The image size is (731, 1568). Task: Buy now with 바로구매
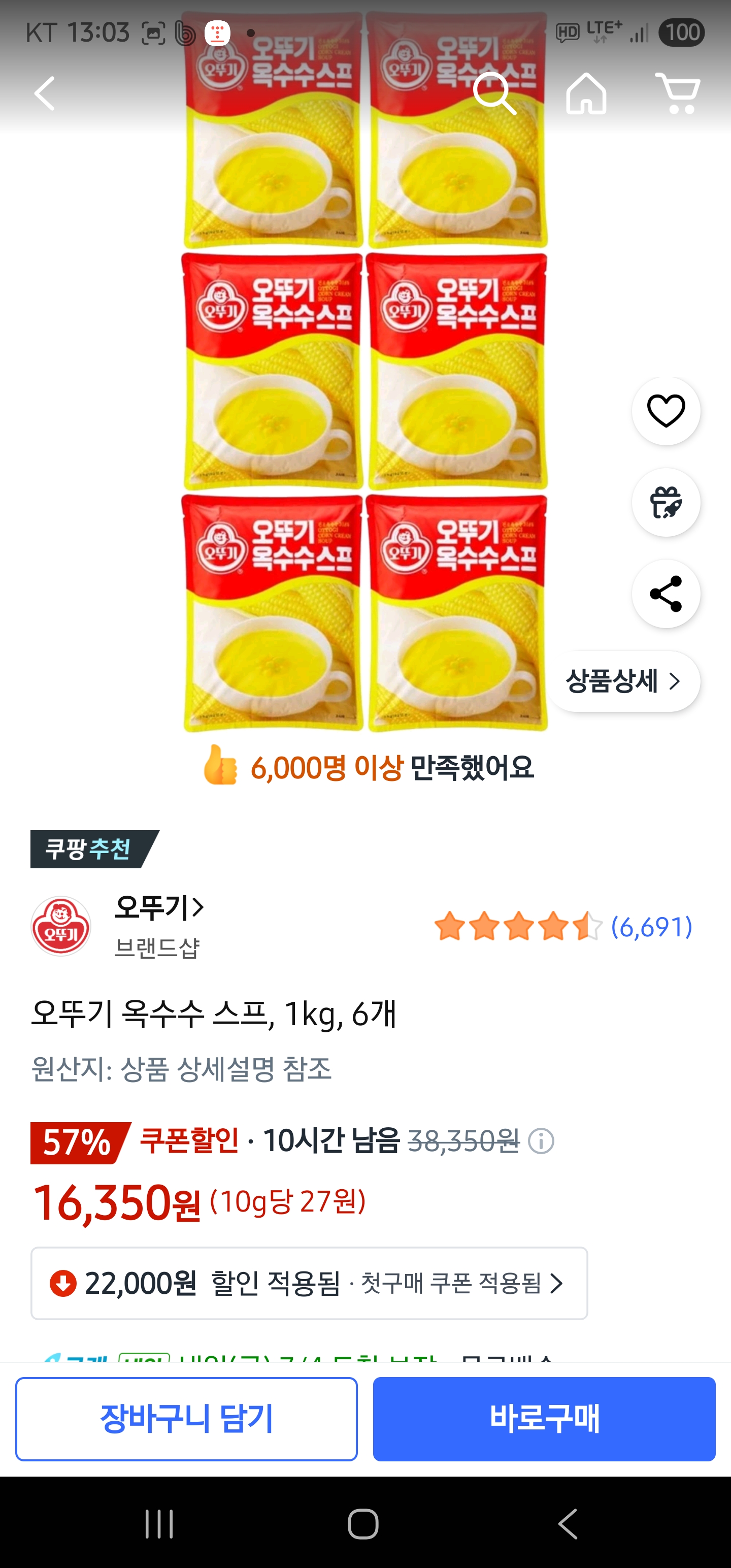pos(544,1419)
